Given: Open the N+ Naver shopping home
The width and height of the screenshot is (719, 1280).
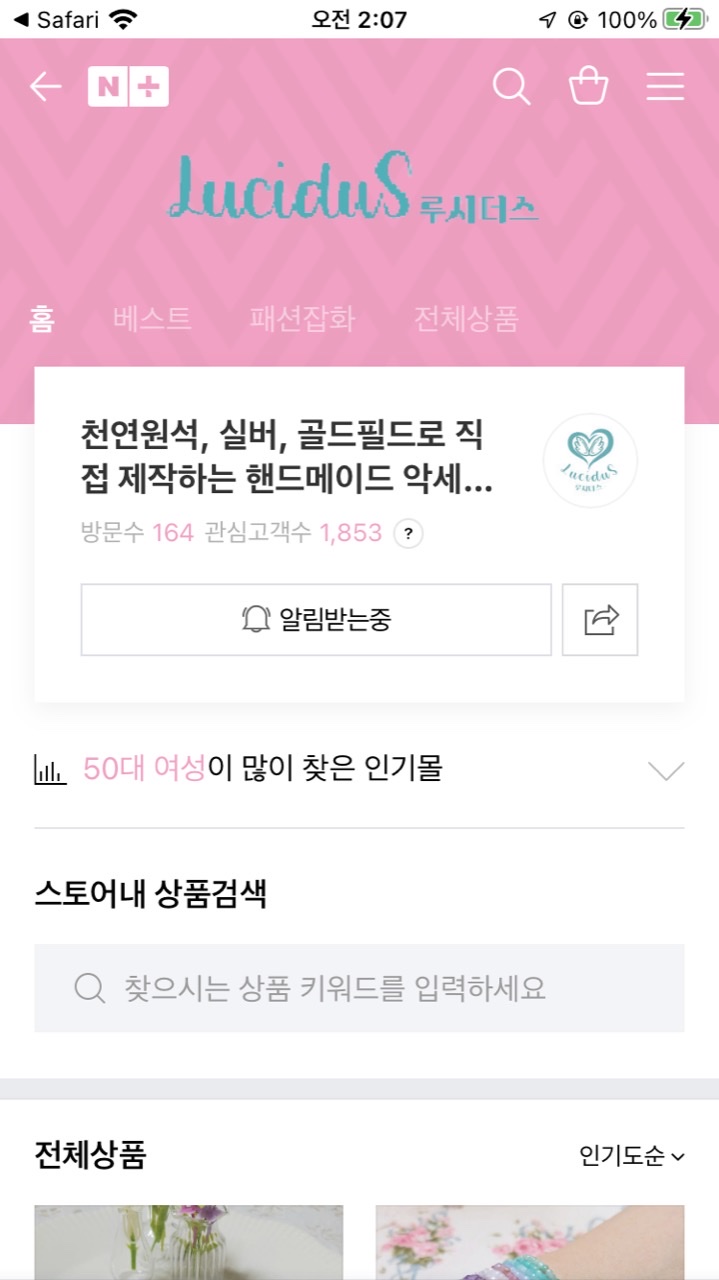Looking at the screenshot, I should pyautogui.click(x=128, y=87).
